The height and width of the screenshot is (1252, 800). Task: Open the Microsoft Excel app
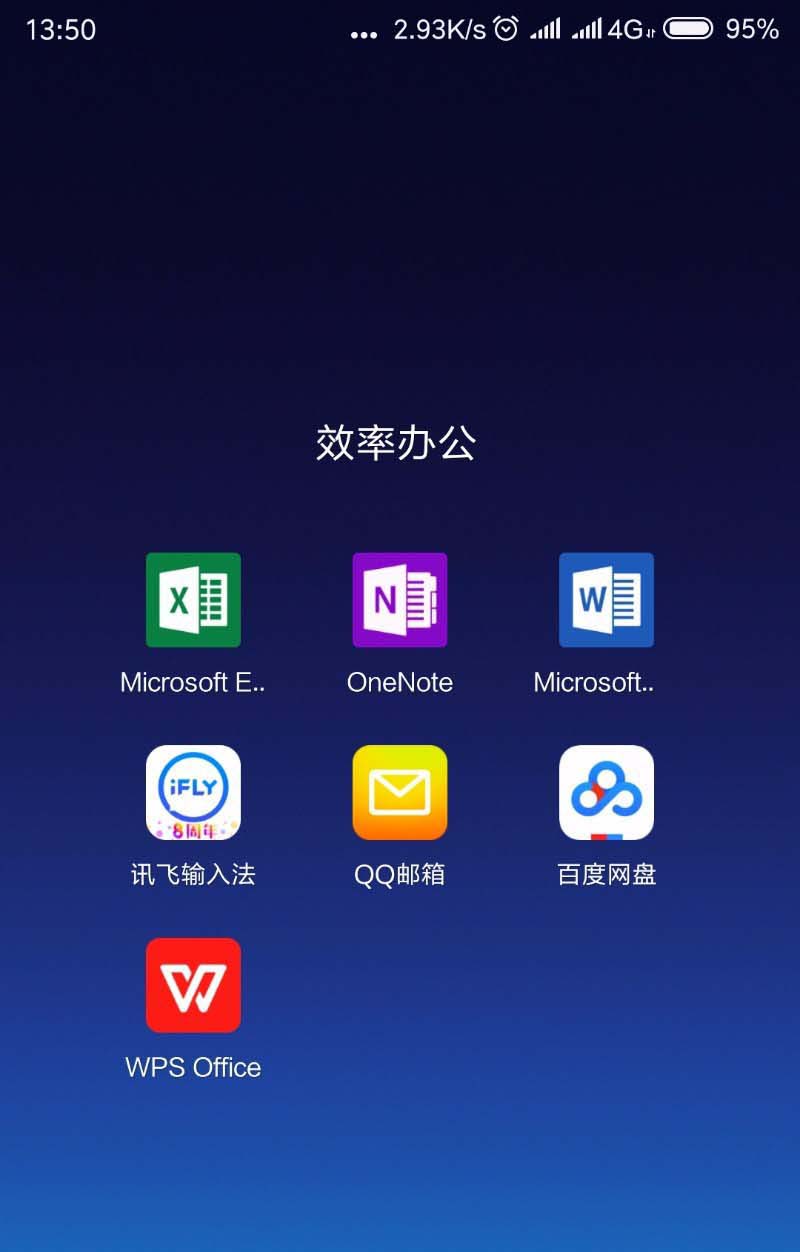coord(193,600)
